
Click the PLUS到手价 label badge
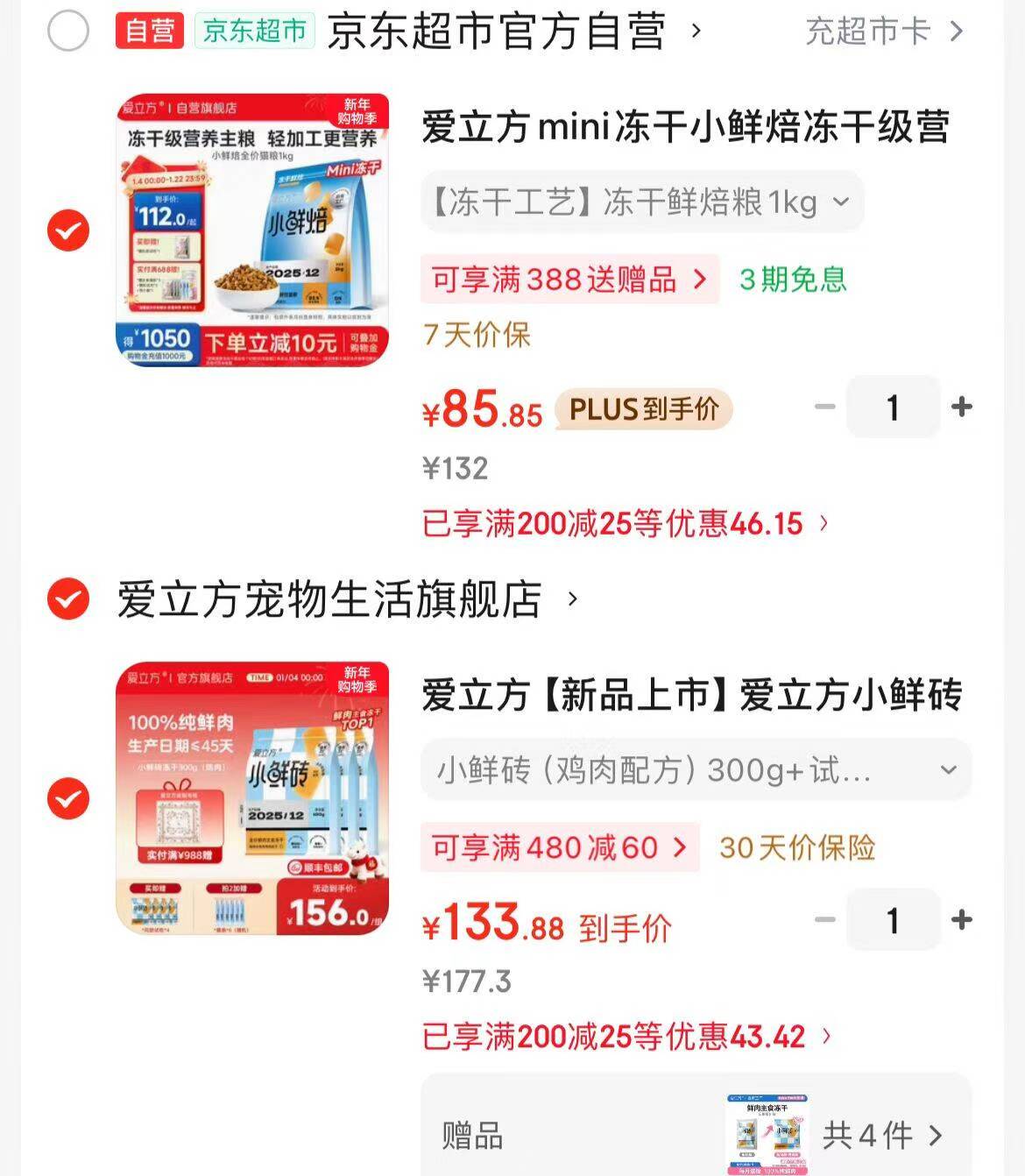pyautogui.click(x=643, y=408)
